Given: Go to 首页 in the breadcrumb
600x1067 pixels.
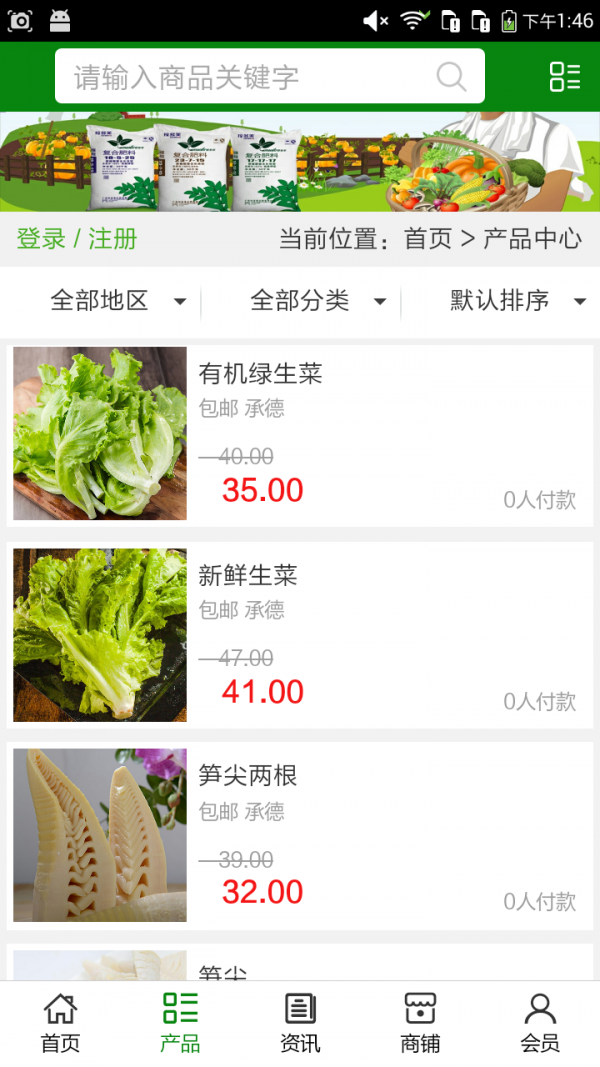Looking at the screenshot, I should pyautogui.click(x=428, y=239).
